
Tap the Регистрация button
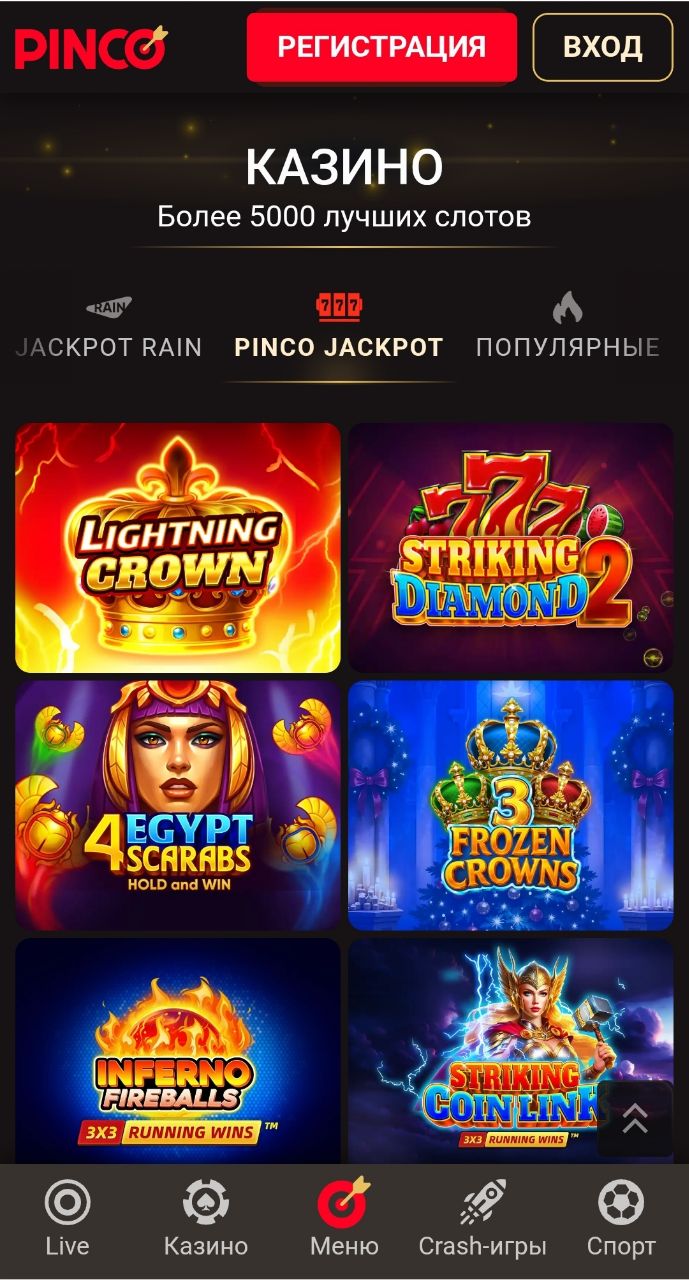click(x=381, y=47)
